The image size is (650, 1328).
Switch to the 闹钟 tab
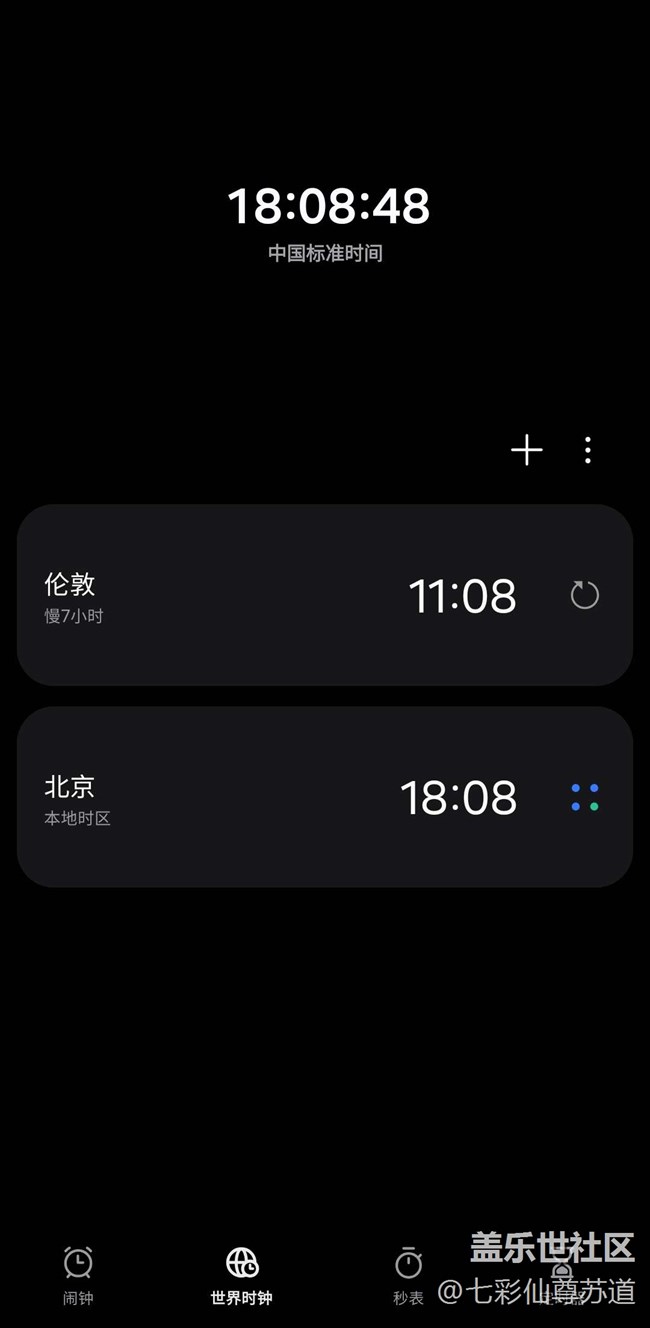click(x=78, y=1275)
